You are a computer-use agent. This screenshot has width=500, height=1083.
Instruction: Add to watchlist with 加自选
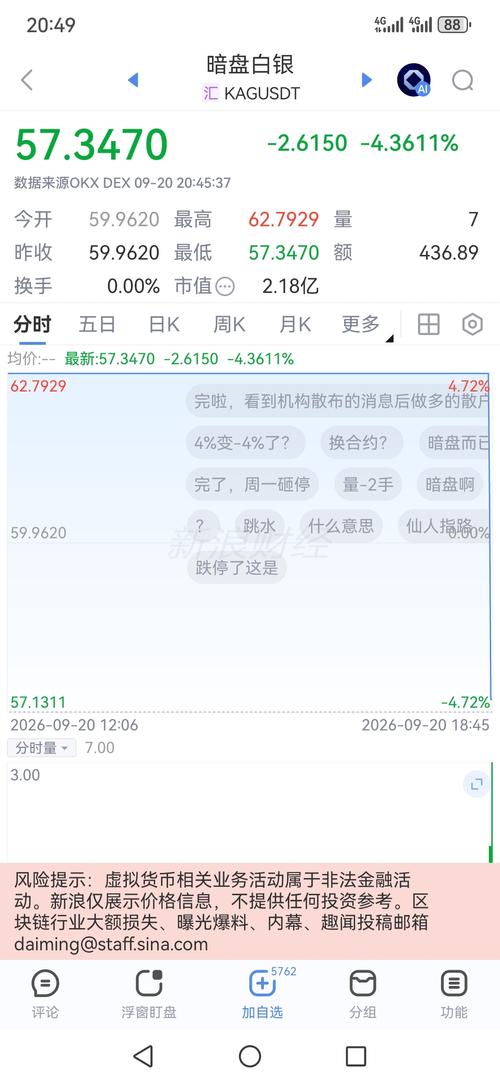pos(262,995)
